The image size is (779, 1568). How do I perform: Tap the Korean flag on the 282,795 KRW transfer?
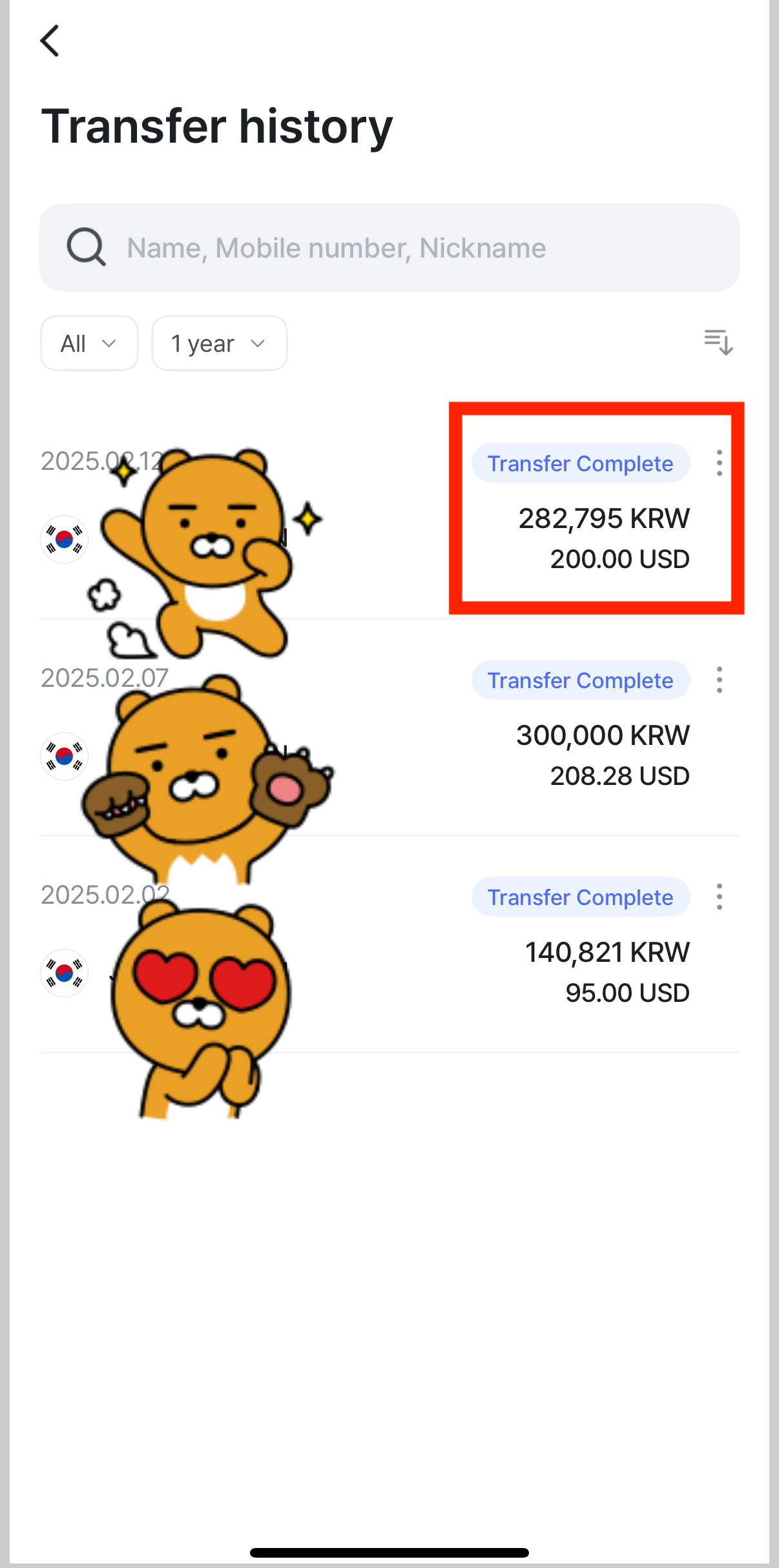pos(64,539)
